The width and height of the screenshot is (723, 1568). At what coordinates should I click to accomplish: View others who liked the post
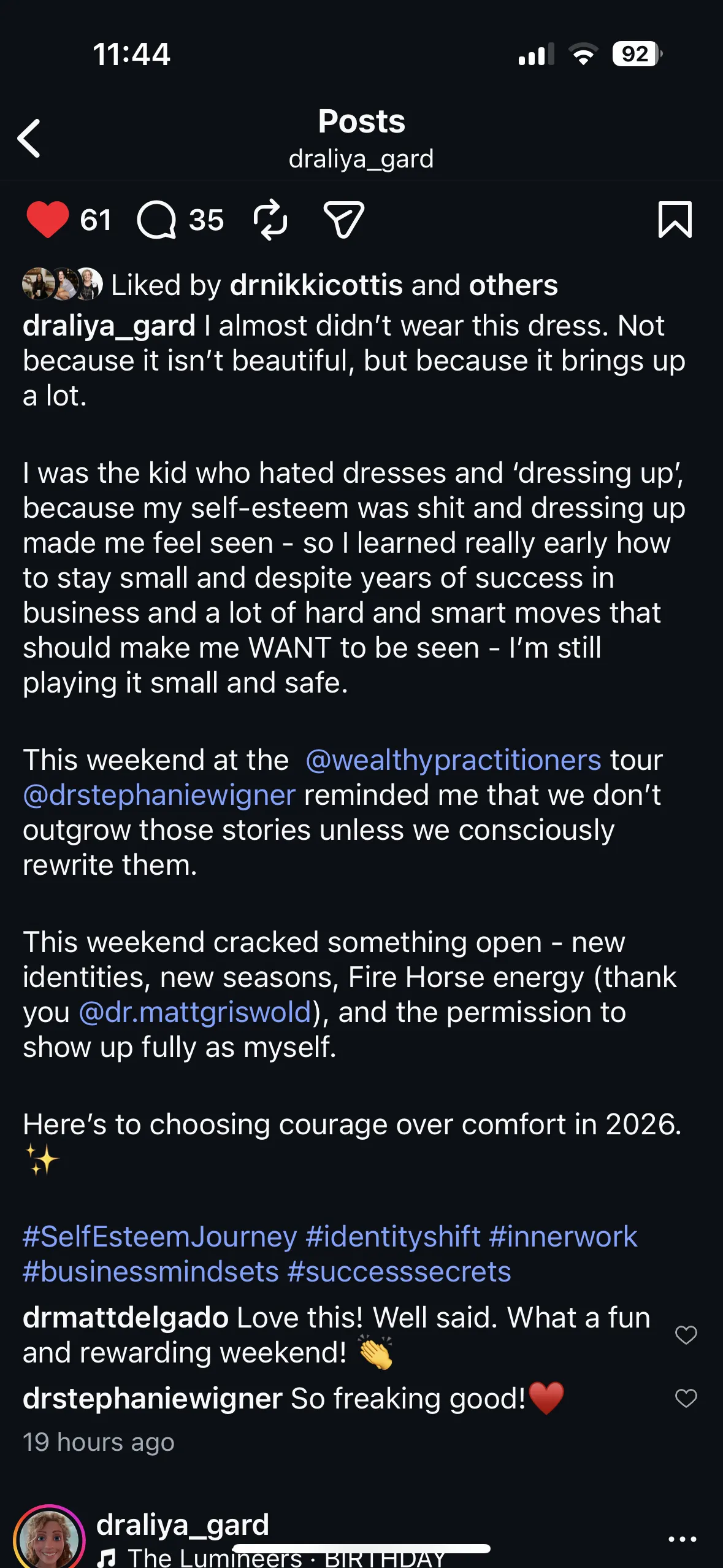(513, 285)
